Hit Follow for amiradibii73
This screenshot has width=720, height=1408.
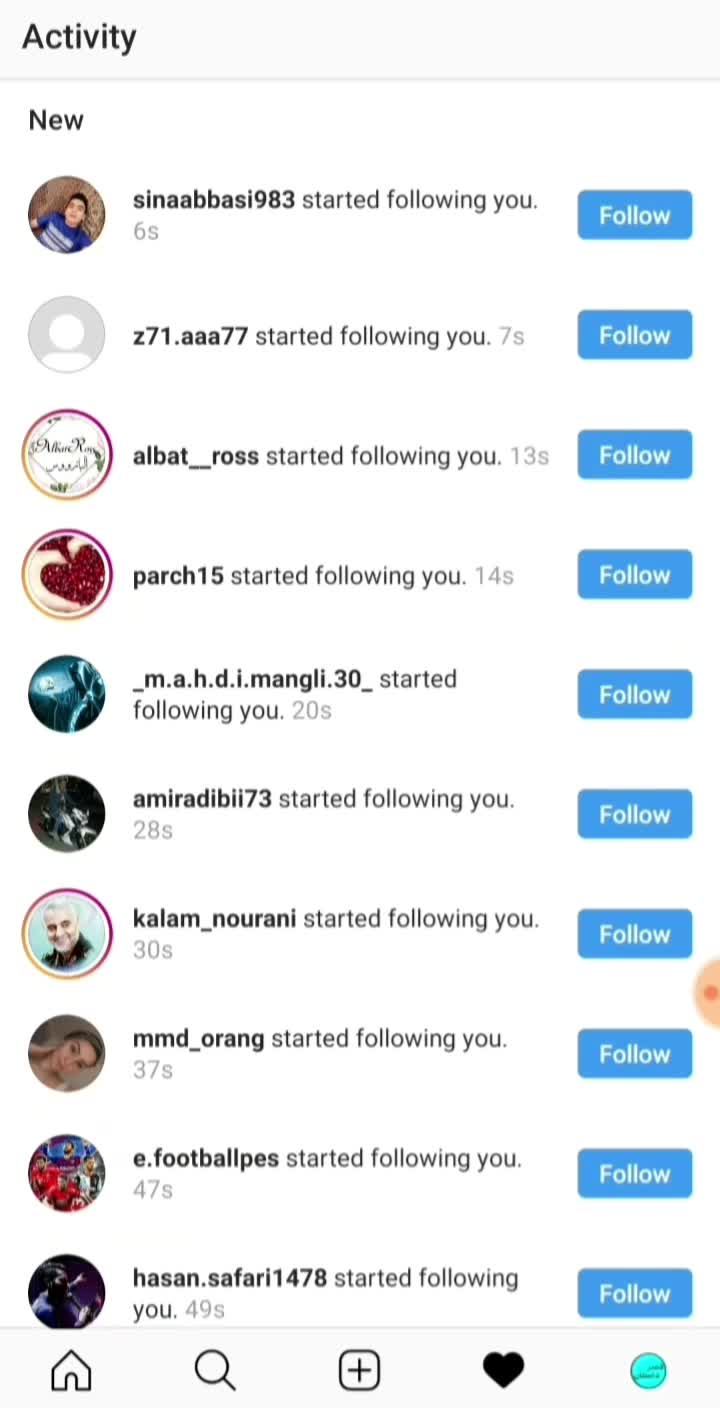click(634, 815)
